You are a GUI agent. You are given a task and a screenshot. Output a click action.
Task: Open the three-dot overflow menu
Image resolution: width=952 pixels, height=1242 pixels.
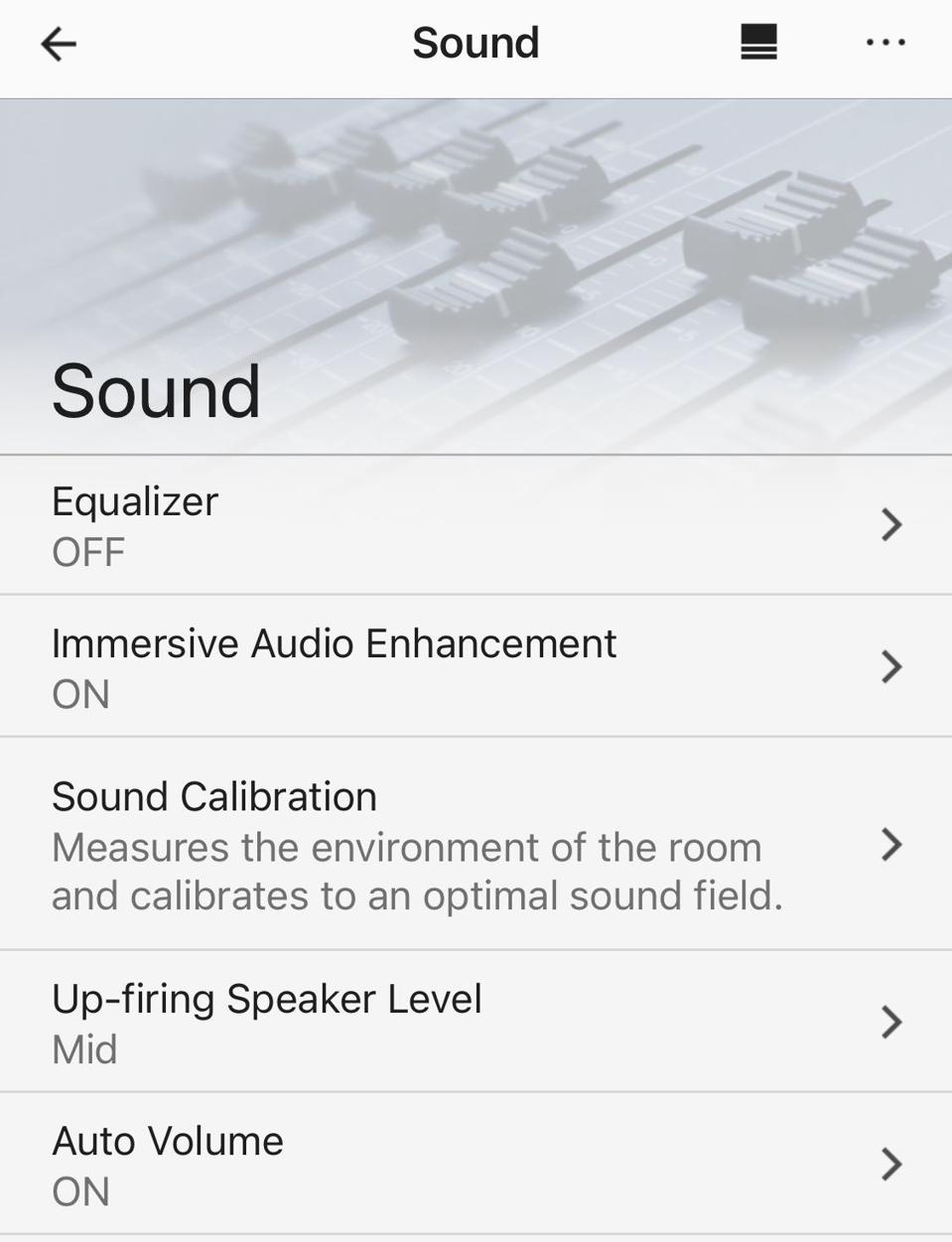point(884,43)
